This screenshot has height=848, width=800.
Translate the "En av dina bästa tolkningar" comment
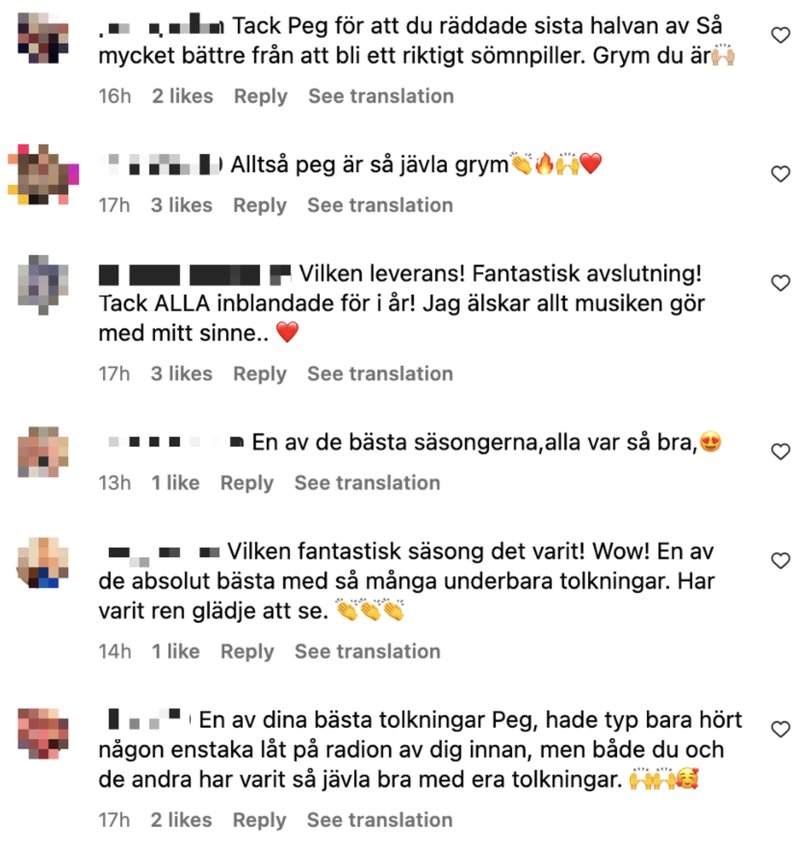click(380, 820)
